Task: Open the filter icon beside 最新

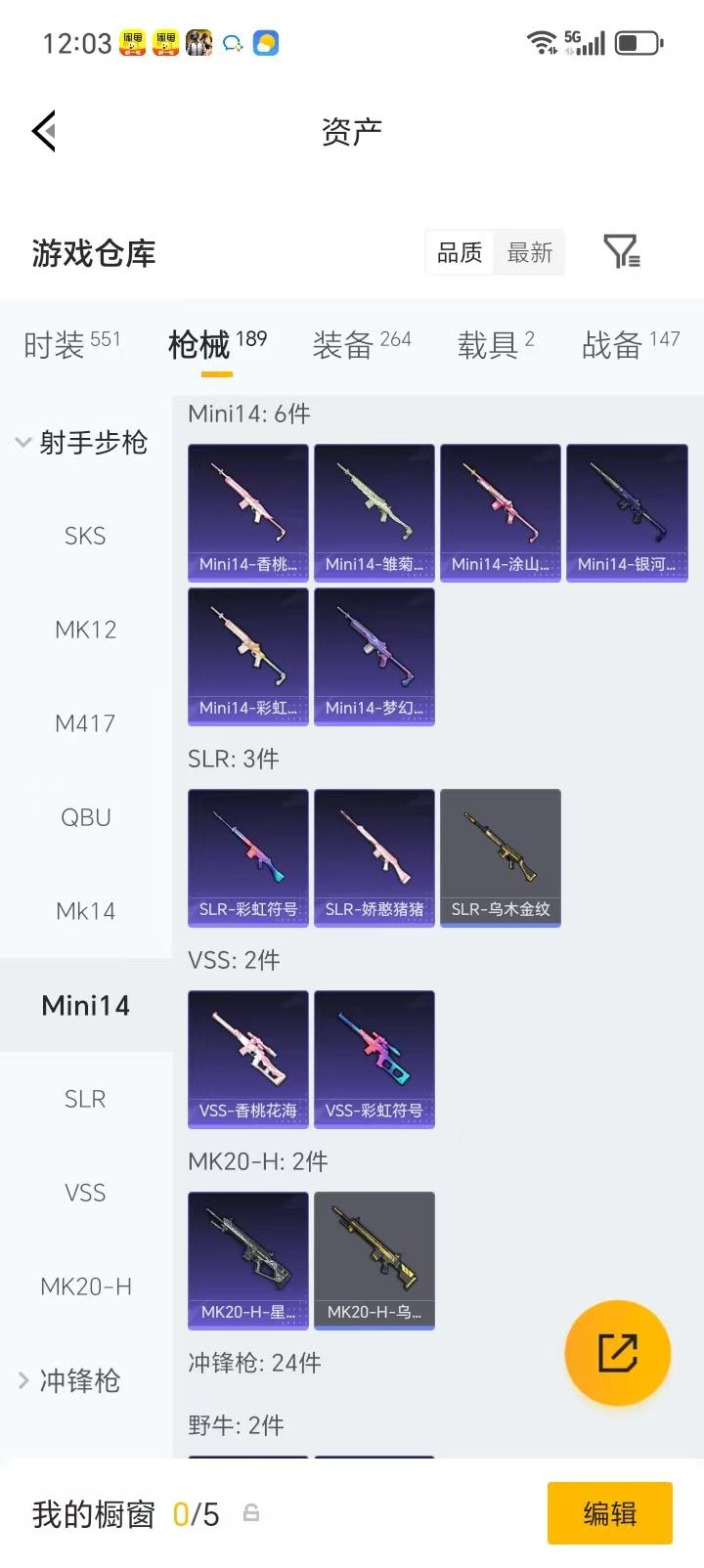Action: [621, 252]
